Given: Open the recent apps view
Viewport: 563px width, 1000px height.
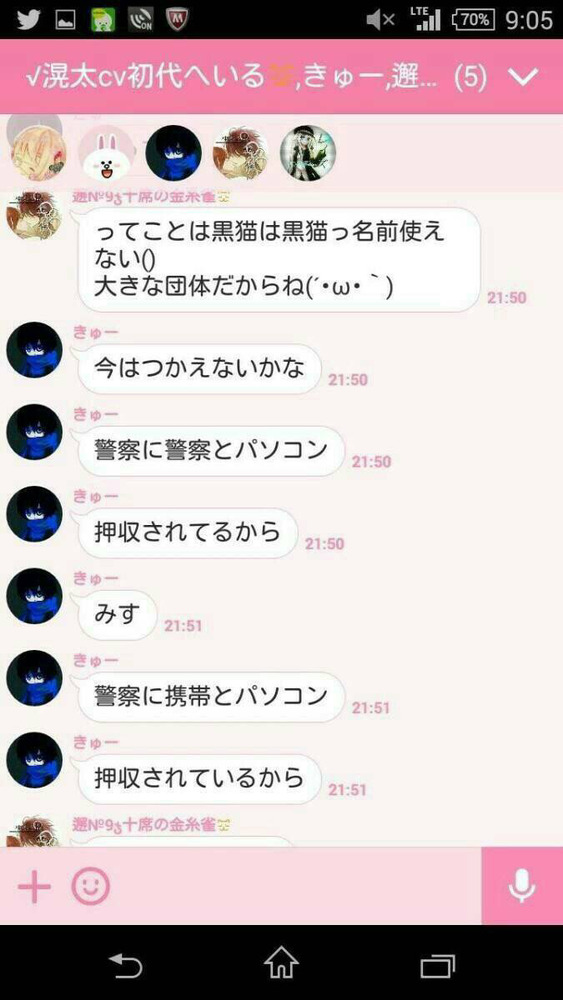Looking at the screenshot, I should click(437, 965).
